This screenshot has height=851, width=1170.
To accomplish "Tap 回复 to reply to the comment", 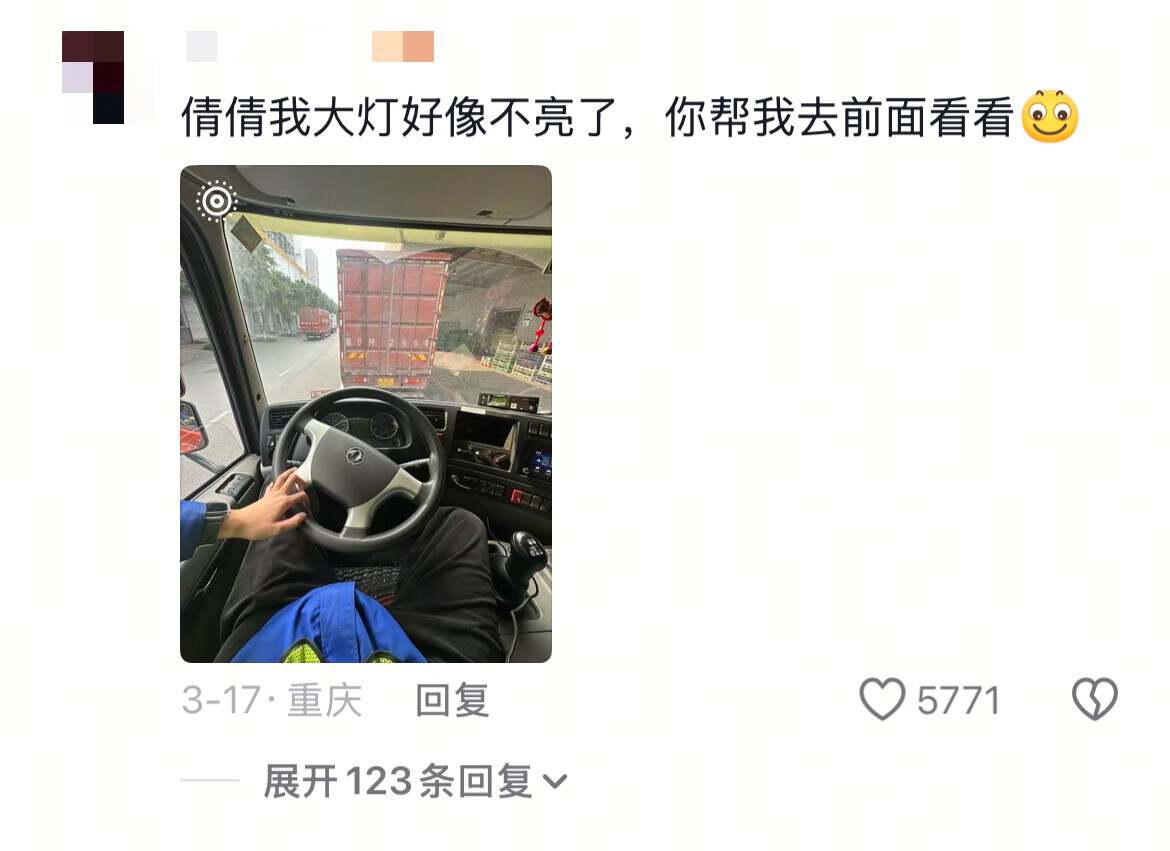I will 452,701.
